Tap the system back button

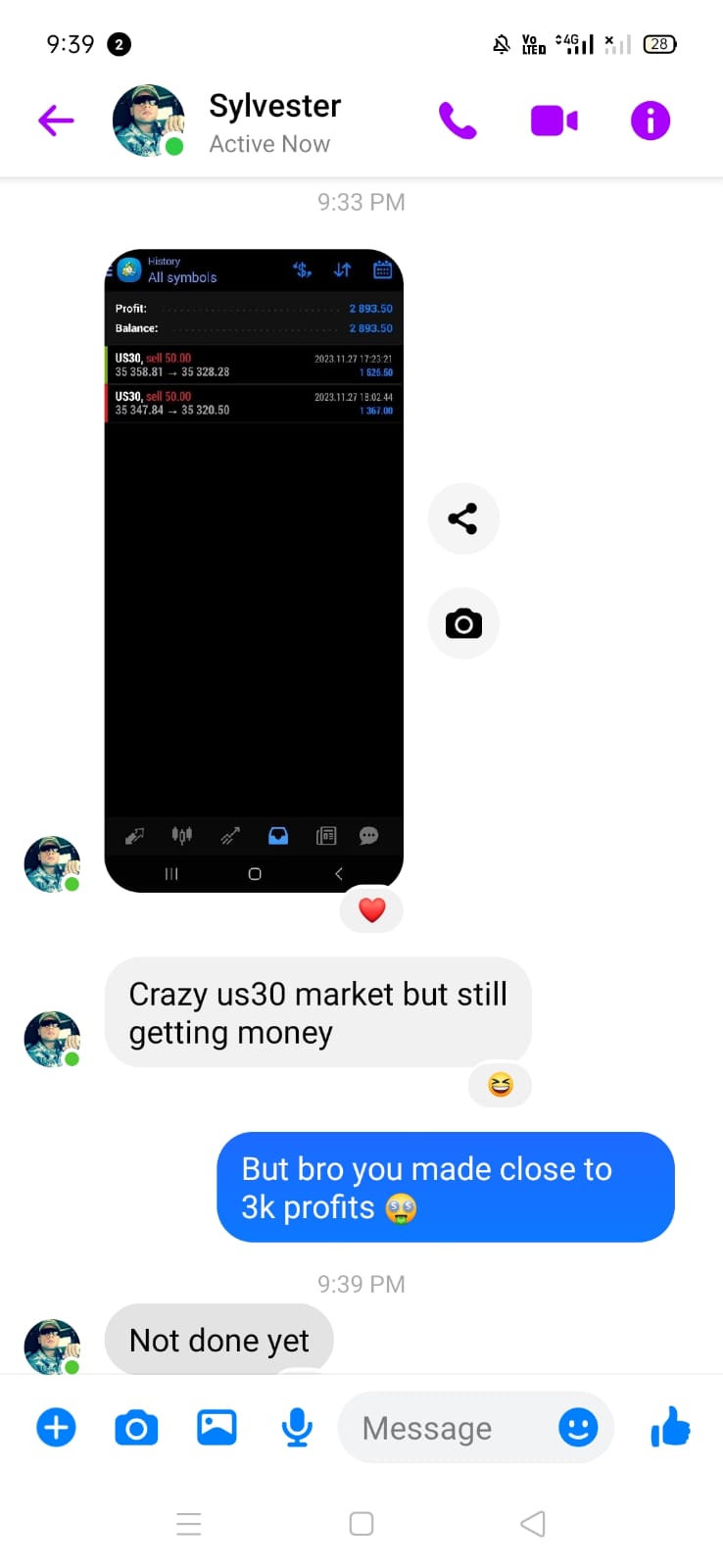tap(533, 1524)
